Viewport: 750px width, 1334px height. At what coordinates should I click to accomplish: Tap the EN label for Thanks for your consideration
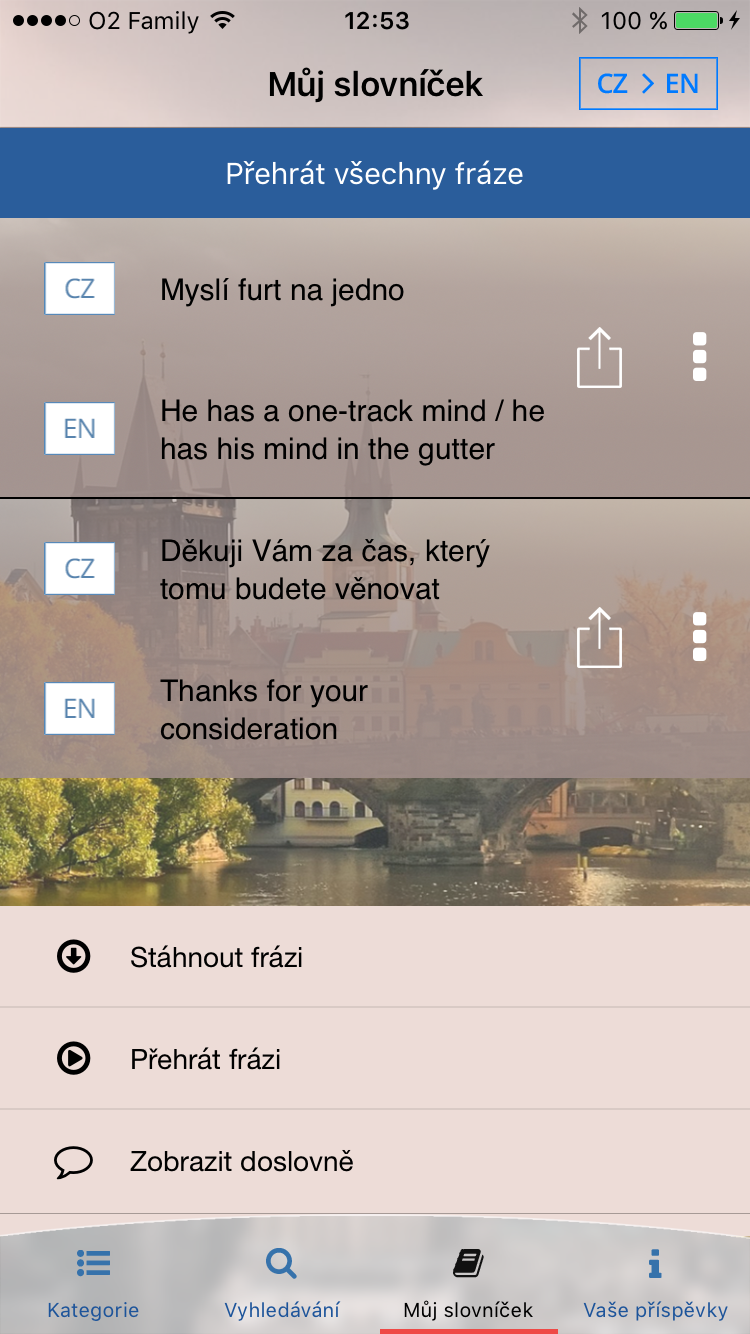pyautogui.click(x=80, y=709)
